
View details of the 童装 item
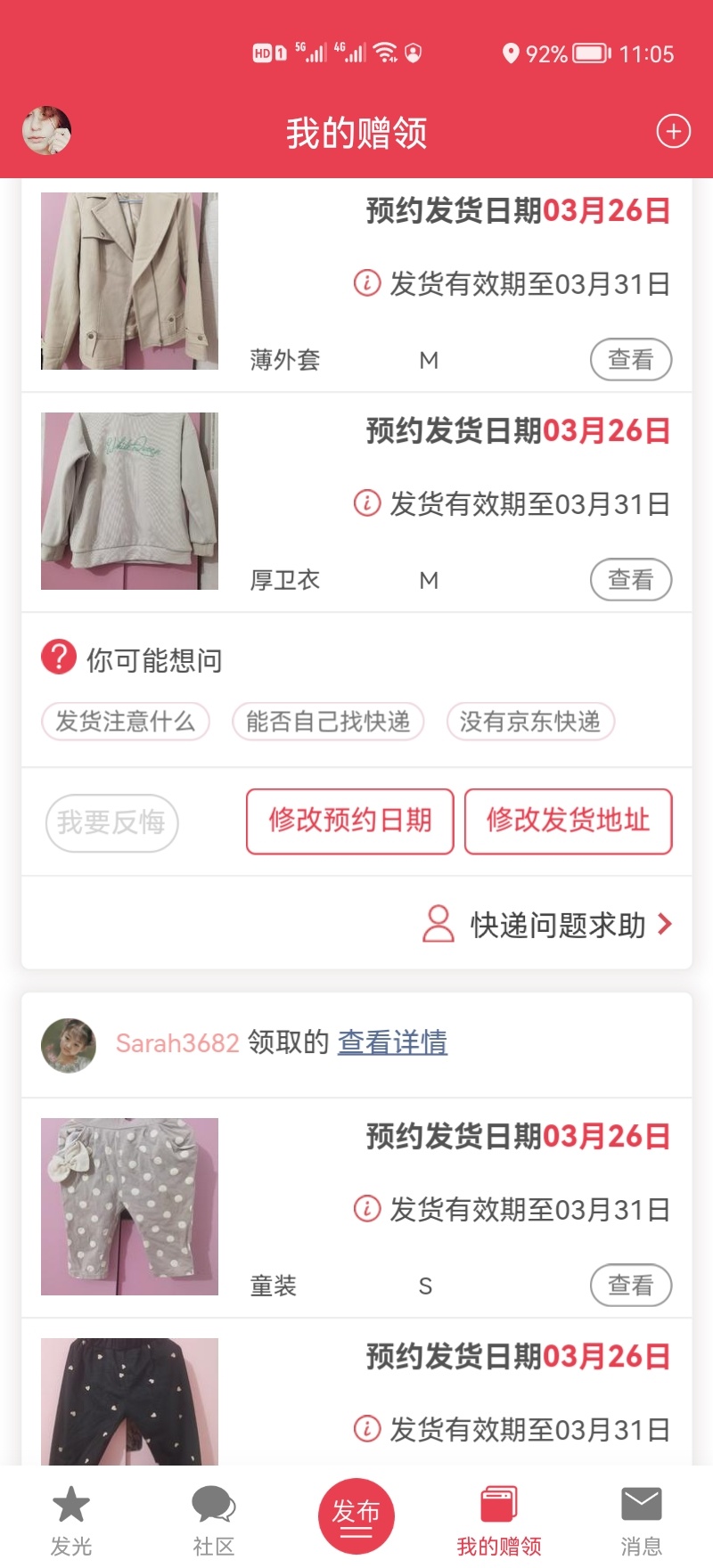click(631, 1286)
